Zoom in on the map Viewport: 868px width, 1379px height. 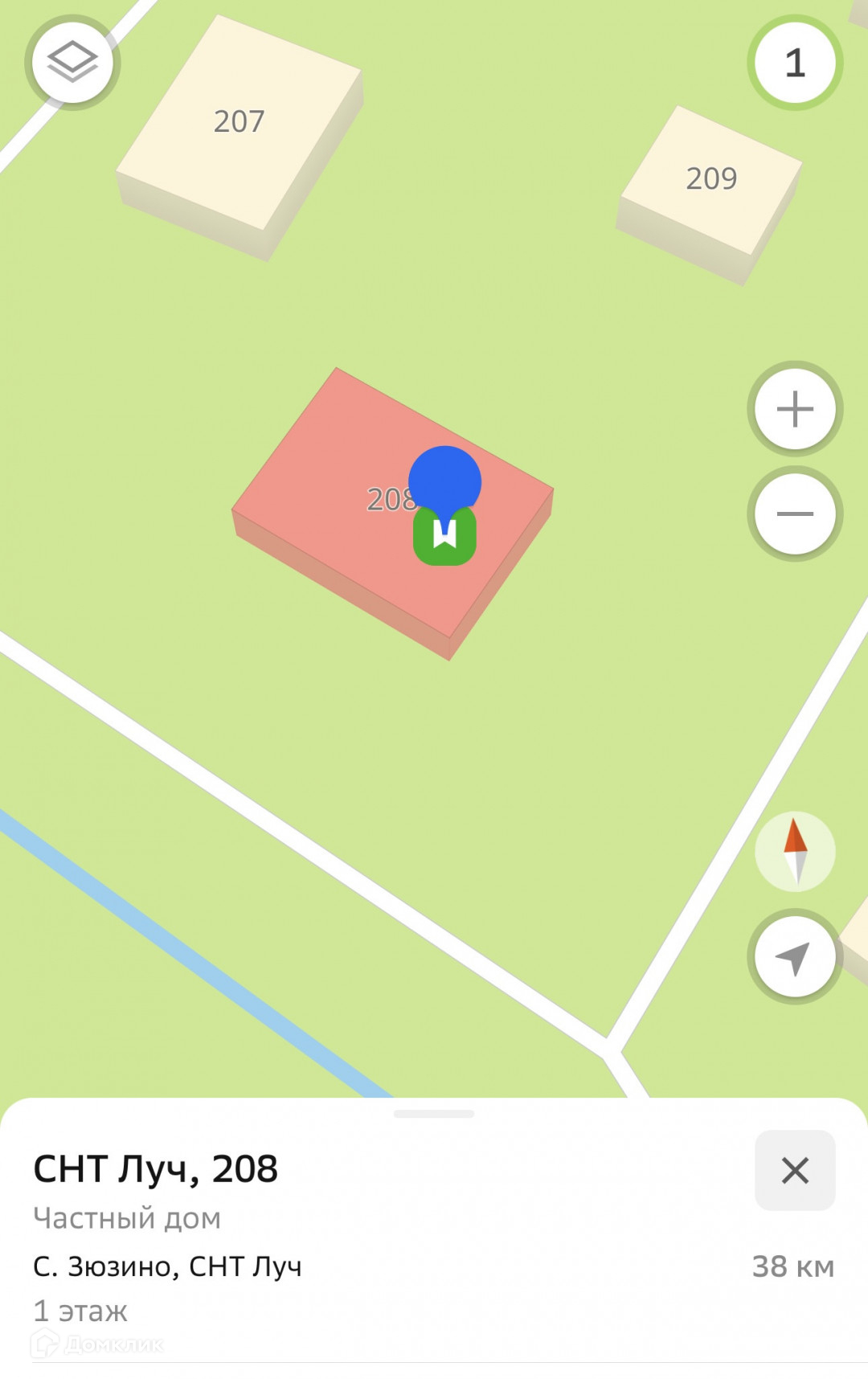pyautogui.click(x=795, y=409)
